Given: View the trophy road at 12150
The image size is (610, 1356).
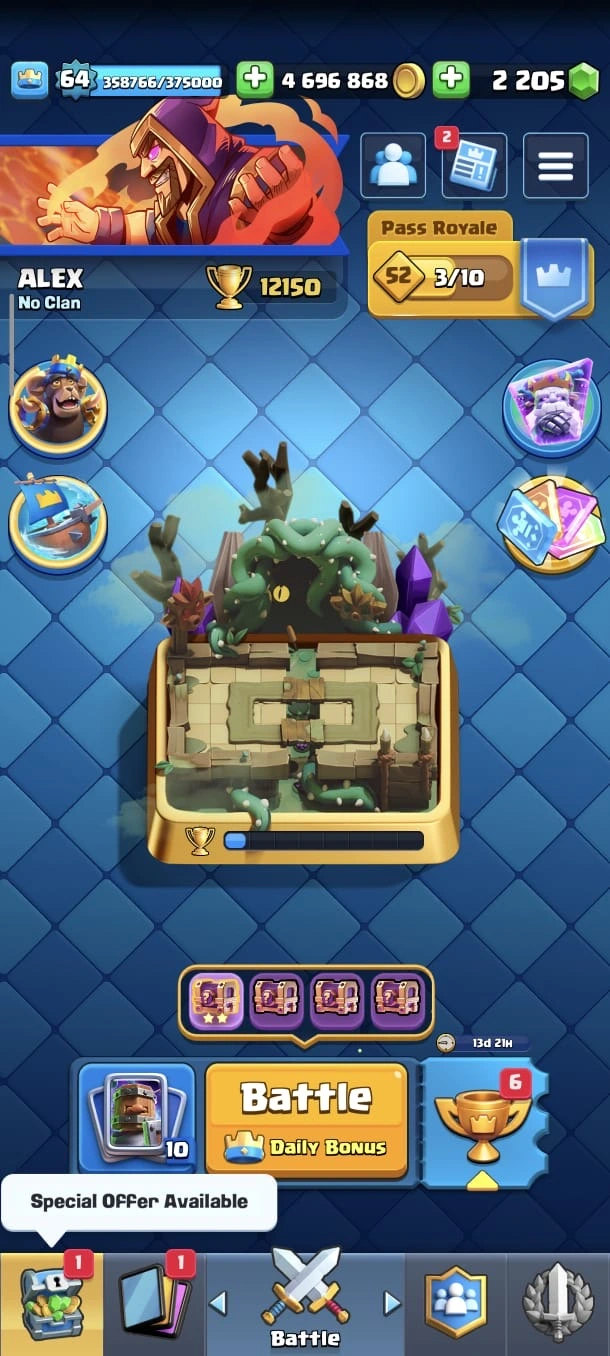Looking at the screenshot, I should (265, 288).
